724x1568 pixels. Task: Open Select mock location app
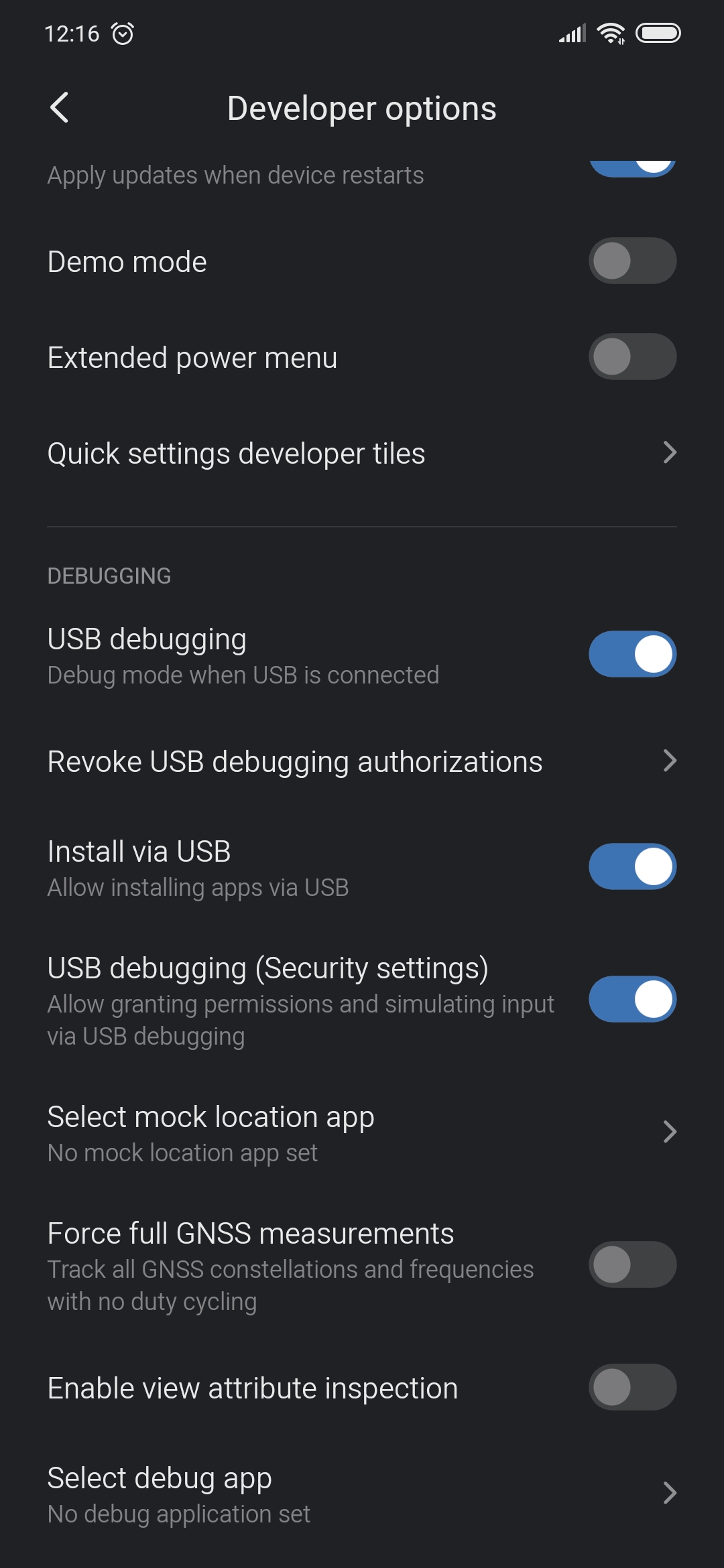click(362, 1133)
